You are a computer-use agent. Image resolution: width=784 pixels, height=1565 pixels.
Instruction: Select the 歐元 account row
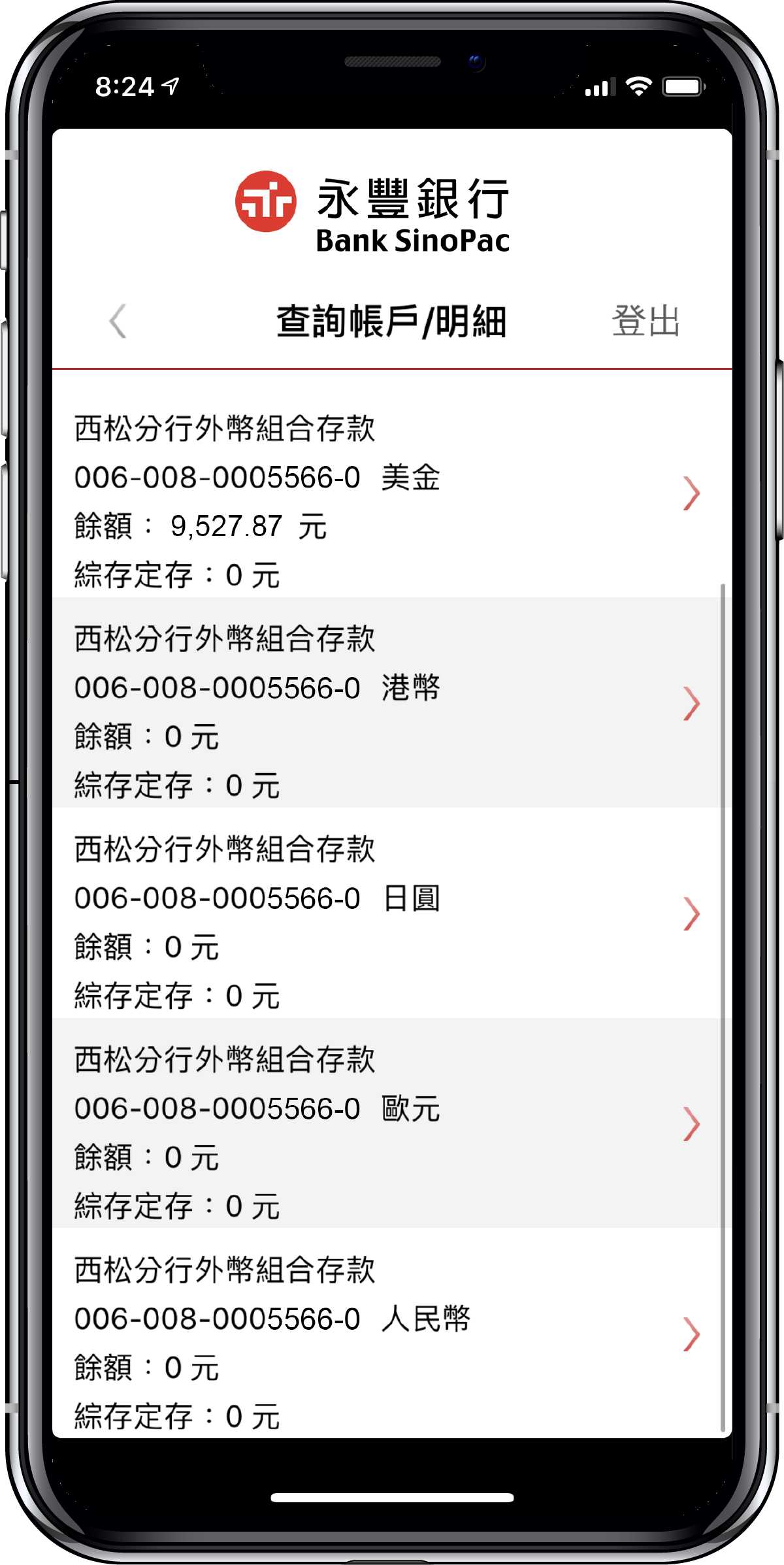point(389,1123)
